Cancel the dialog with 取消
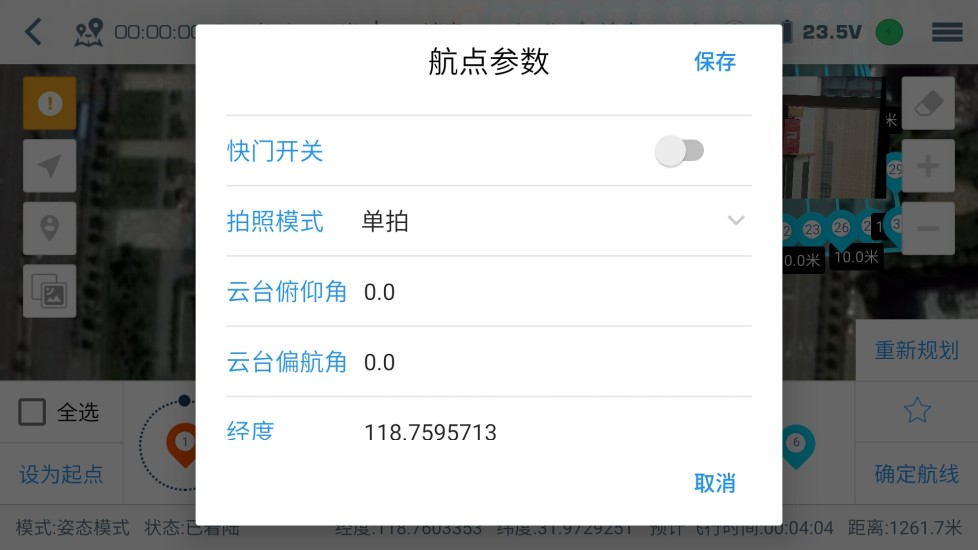 pos(714,483)
